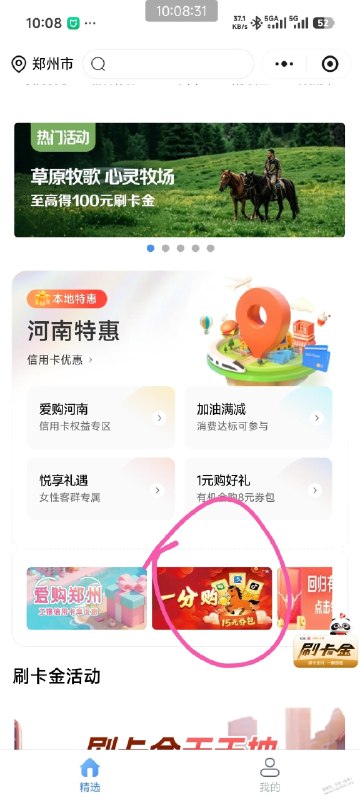Tap the search box
The width and height of the screenshot is (360, 800).
point(168,64)
